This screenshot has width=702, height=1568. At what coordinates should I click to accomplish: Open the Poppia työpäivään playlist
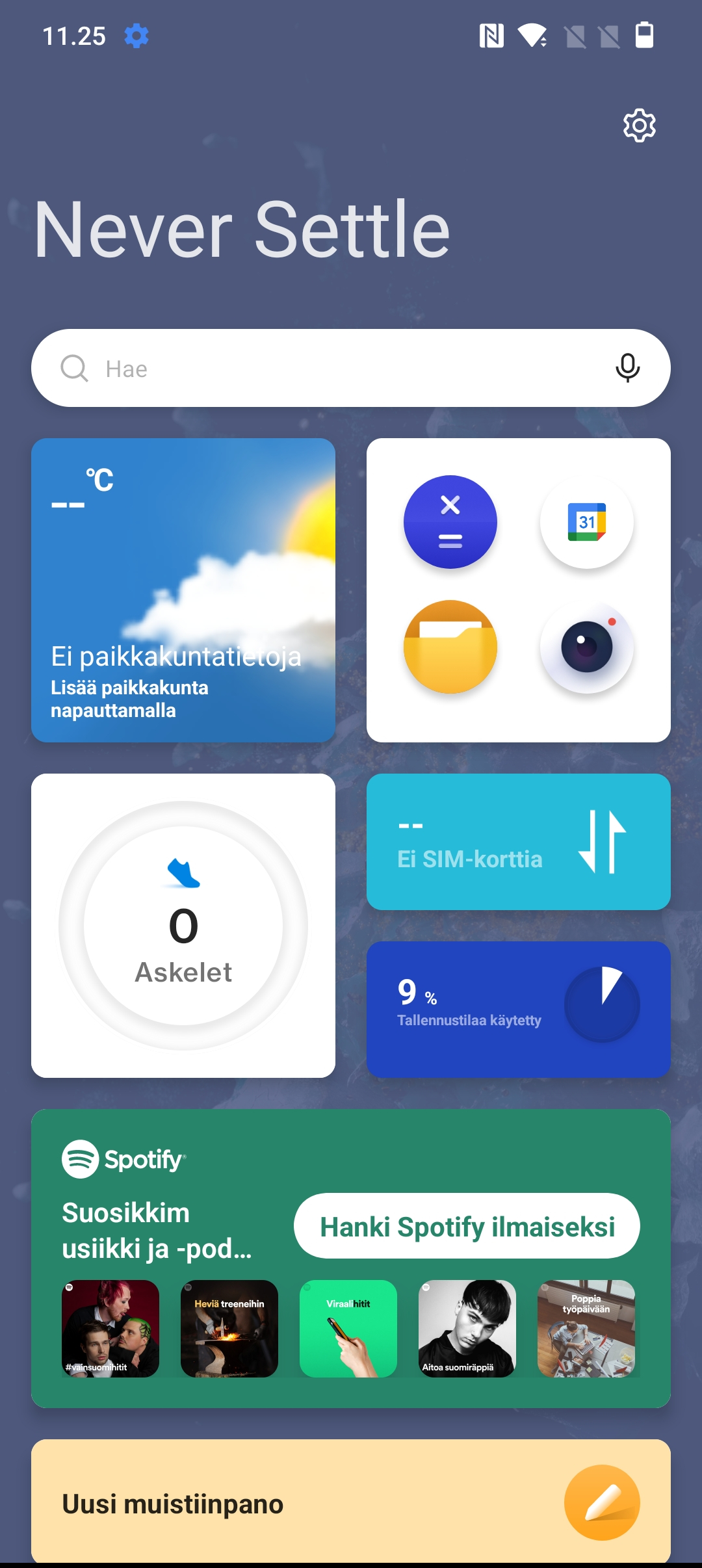pyautogui.click(x=586, y=1329)
